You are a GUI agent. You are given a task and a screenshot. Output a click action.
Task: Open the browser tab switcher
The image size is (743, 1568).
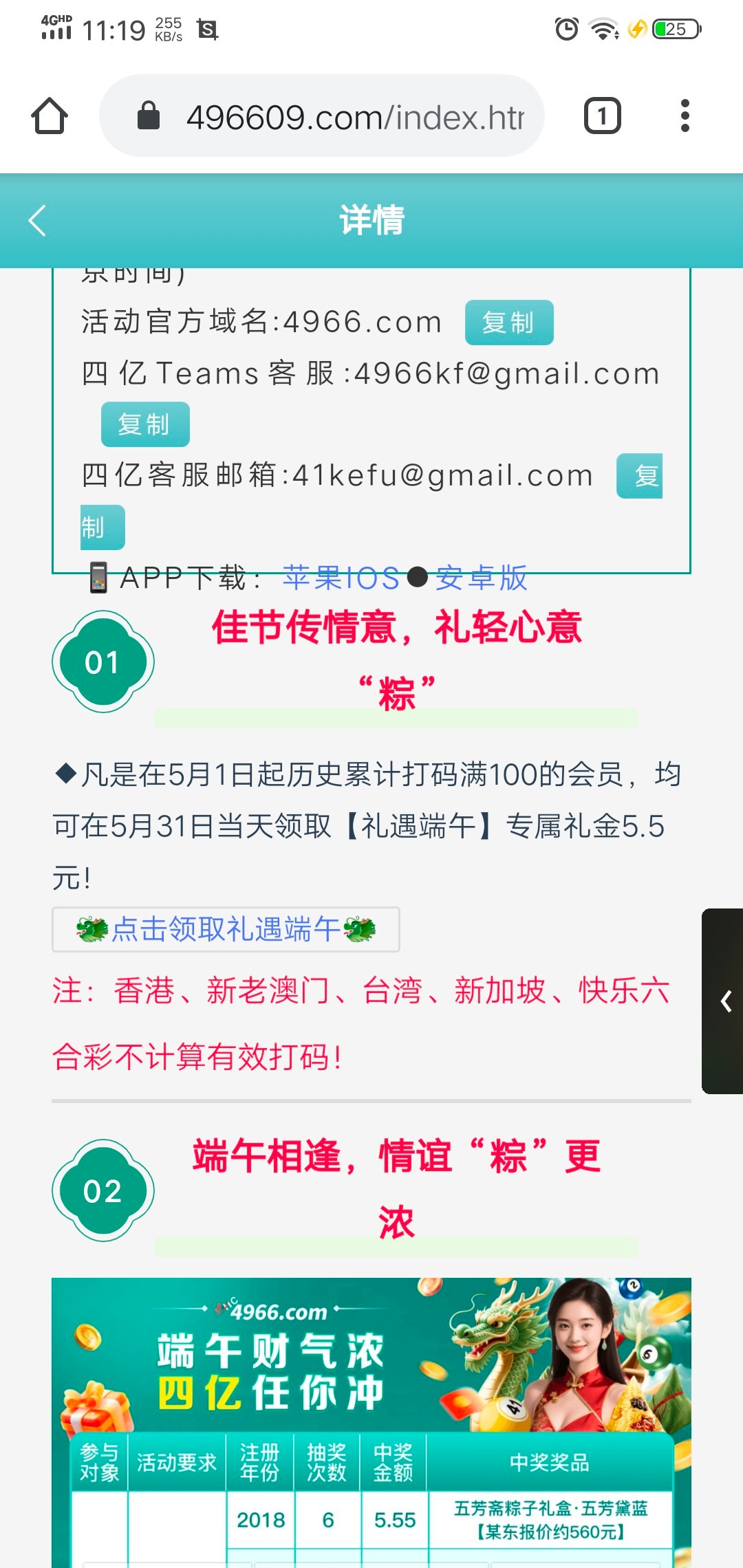(602, 116)
